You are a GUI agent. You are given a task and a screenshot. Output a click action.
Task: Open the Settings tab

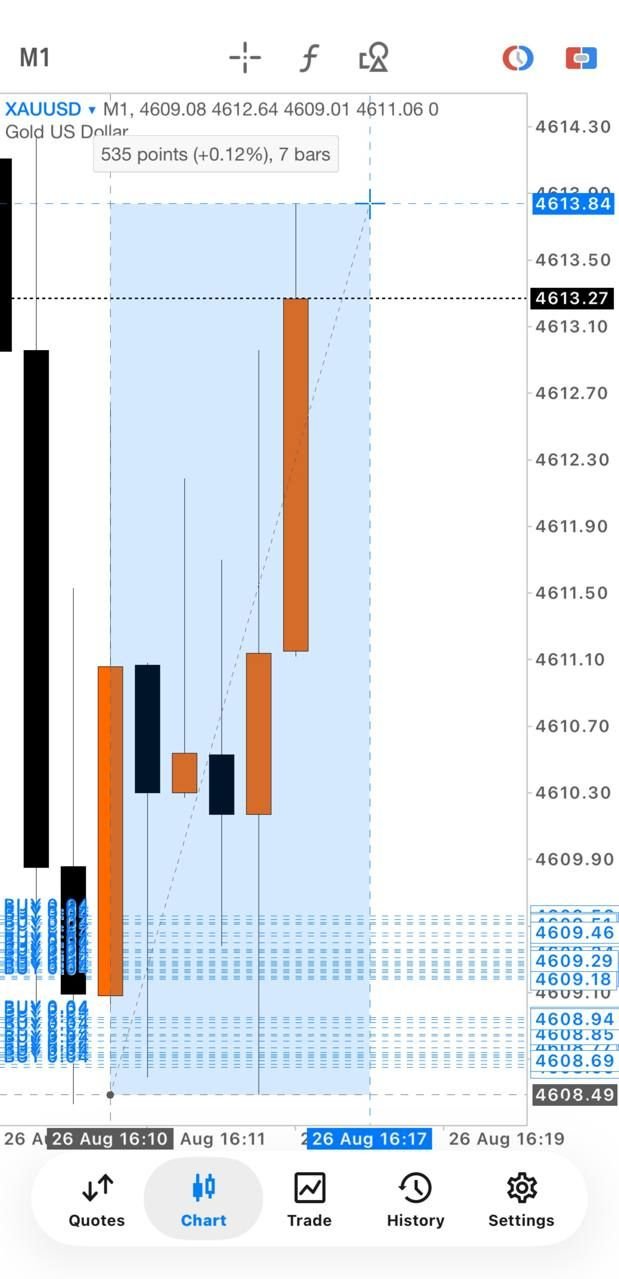tap(521, 1201)
